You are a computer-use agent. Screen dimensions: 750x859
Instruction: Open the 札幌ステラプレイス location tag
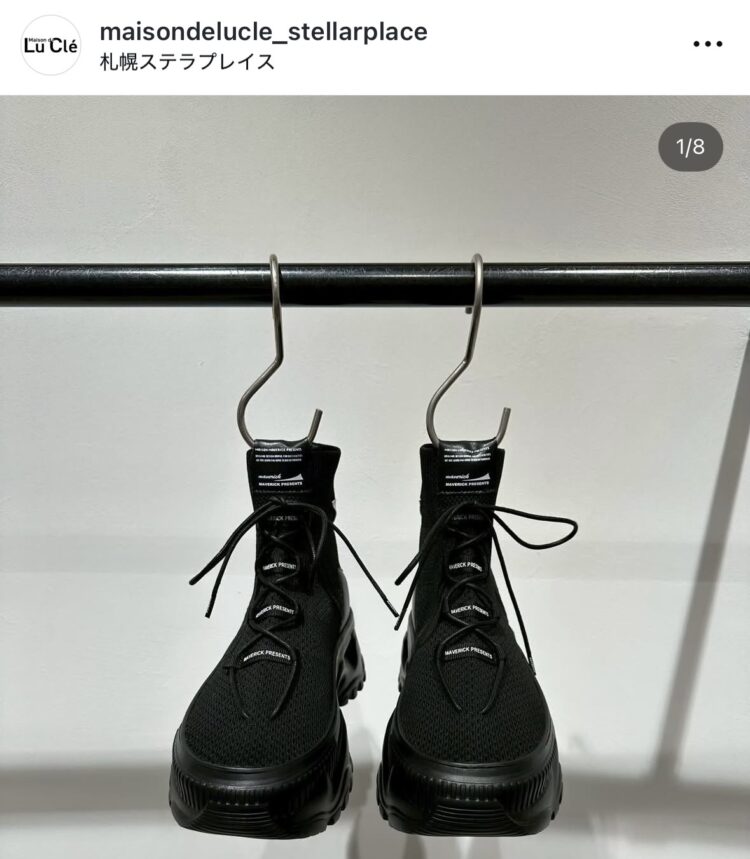click(187, 62)
